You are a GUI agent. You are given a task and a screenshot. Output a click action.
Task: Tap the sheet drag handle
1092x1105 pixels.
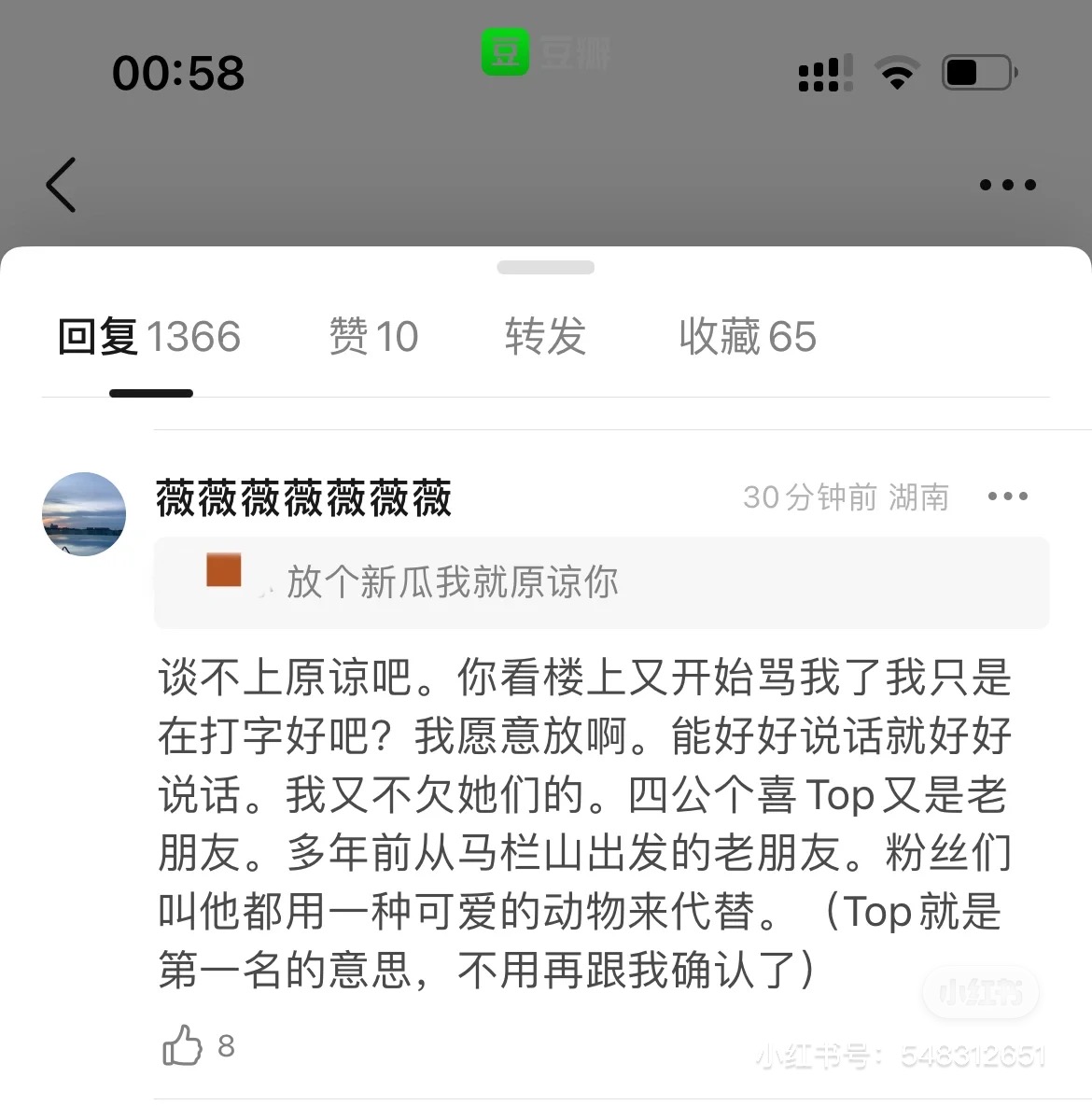click(546, 268)
